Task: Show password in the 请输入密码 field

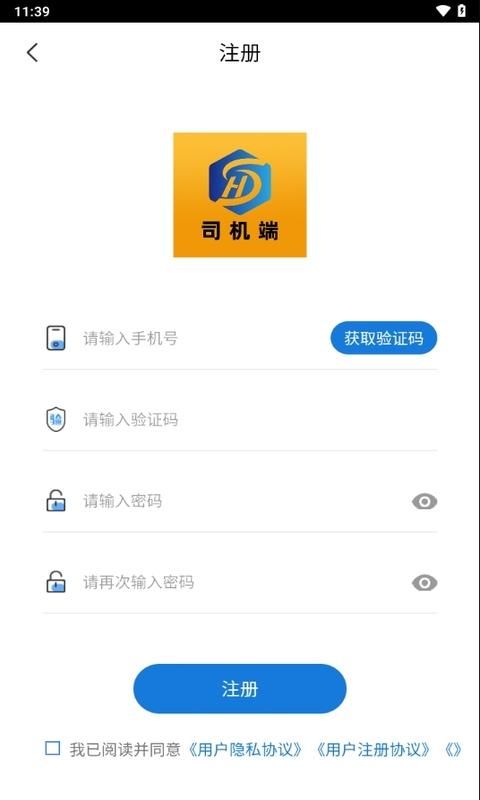Action: (x=424, y=502)
